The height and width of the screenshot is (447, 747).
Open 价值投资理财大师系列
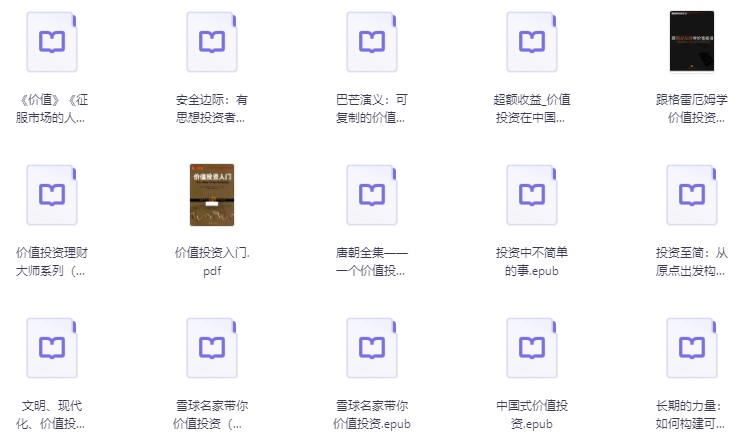pyautogui.click(x=52, y=195)
